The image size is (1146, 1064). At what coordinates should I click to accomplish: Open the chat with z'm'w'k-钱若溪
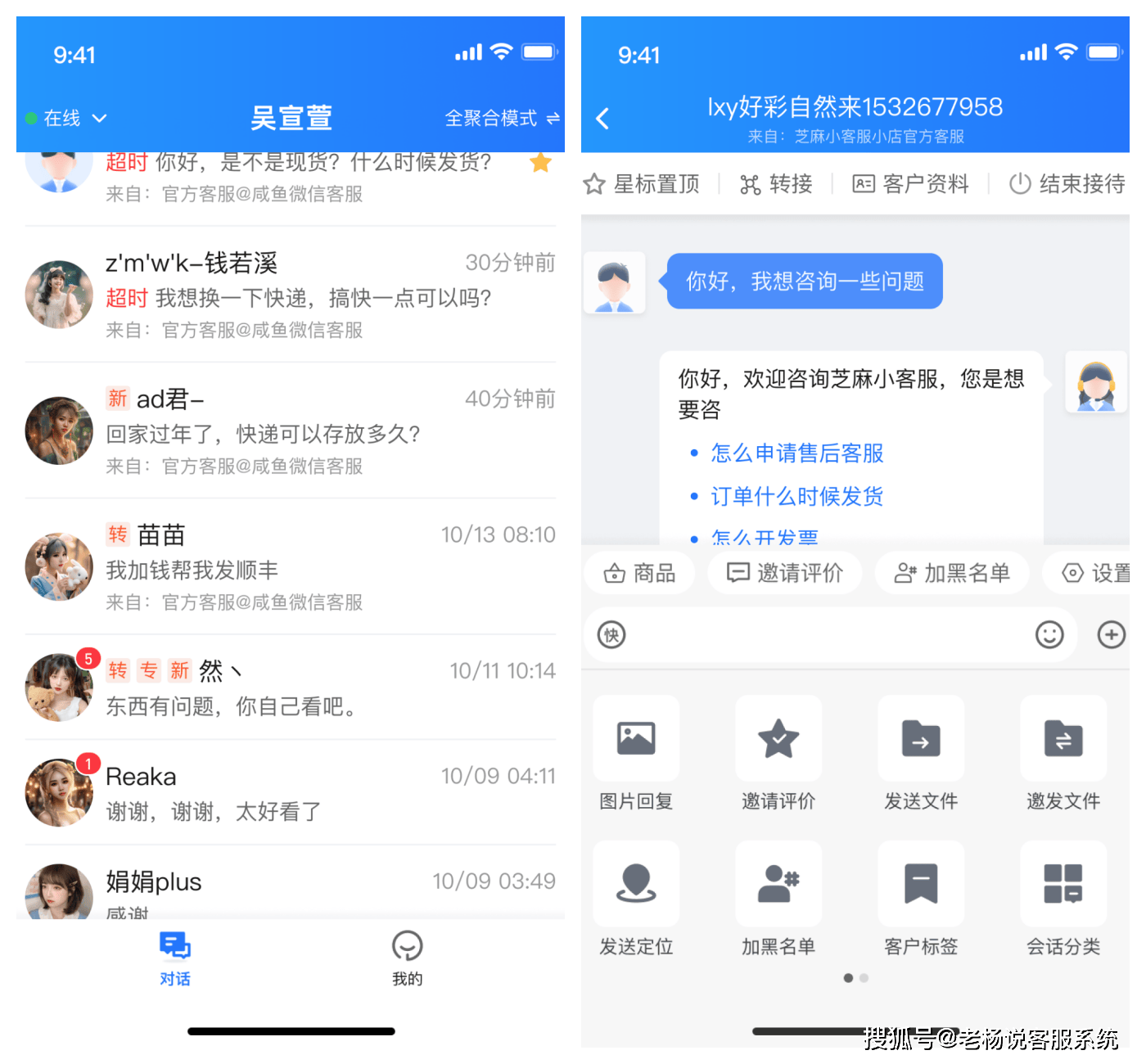(291, 295)
